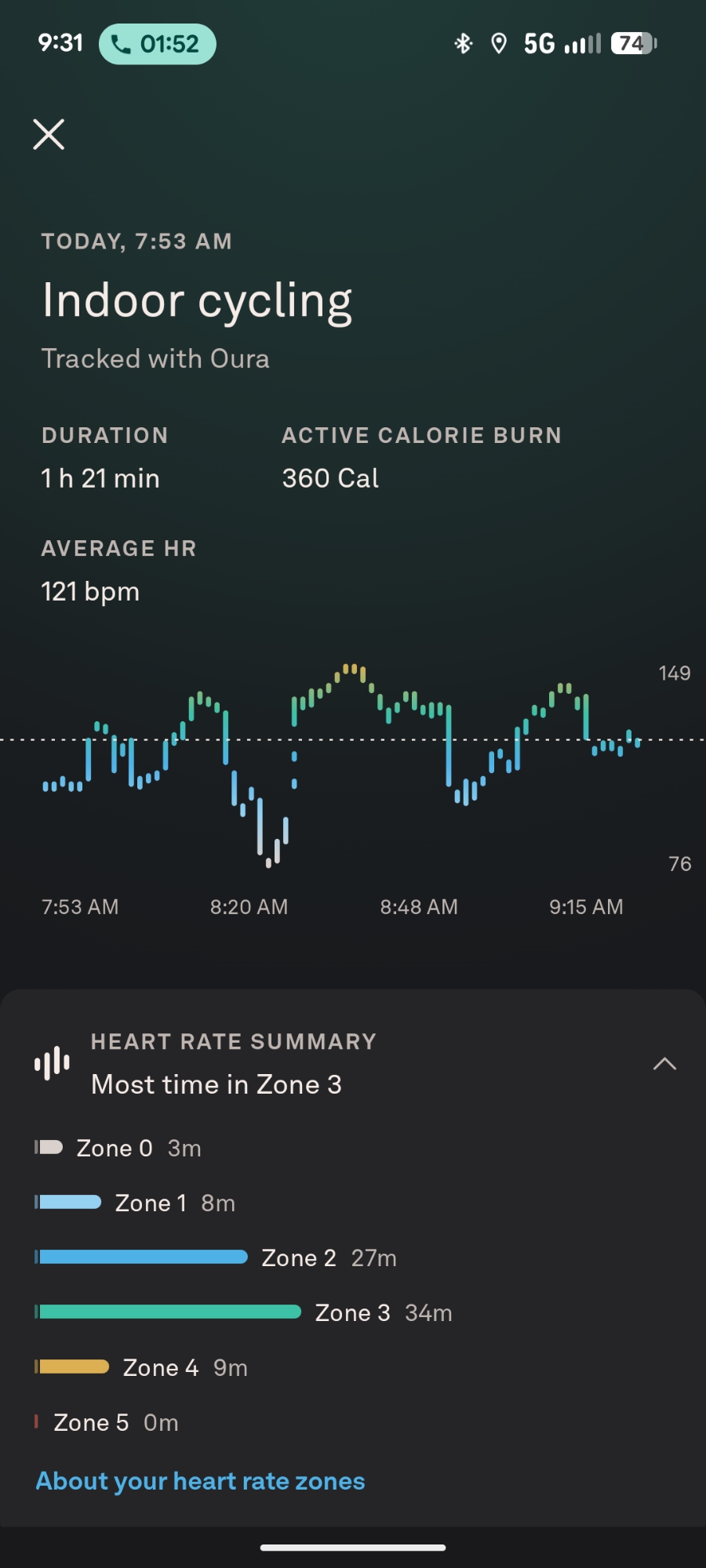Collapse the Heart Rate Summary section
Screen dimensions: 706x1568
point(664,1064)
